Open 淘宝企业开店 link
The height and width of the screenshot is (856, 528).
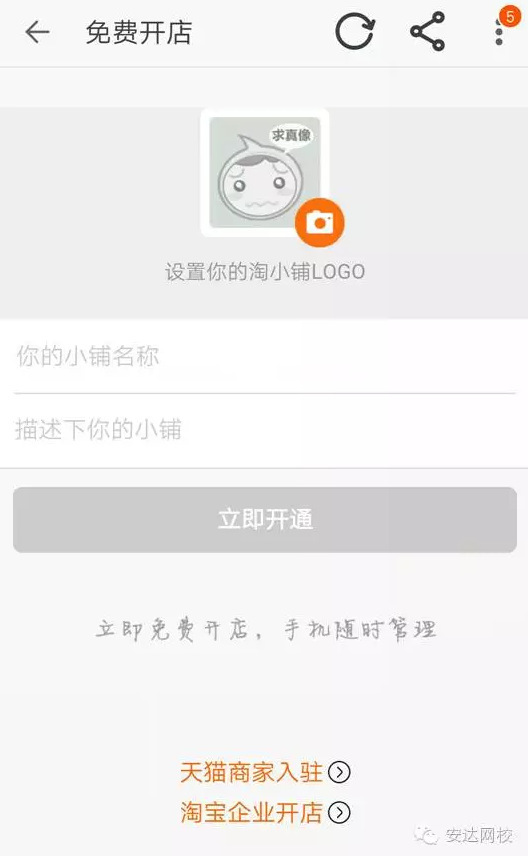265,812
